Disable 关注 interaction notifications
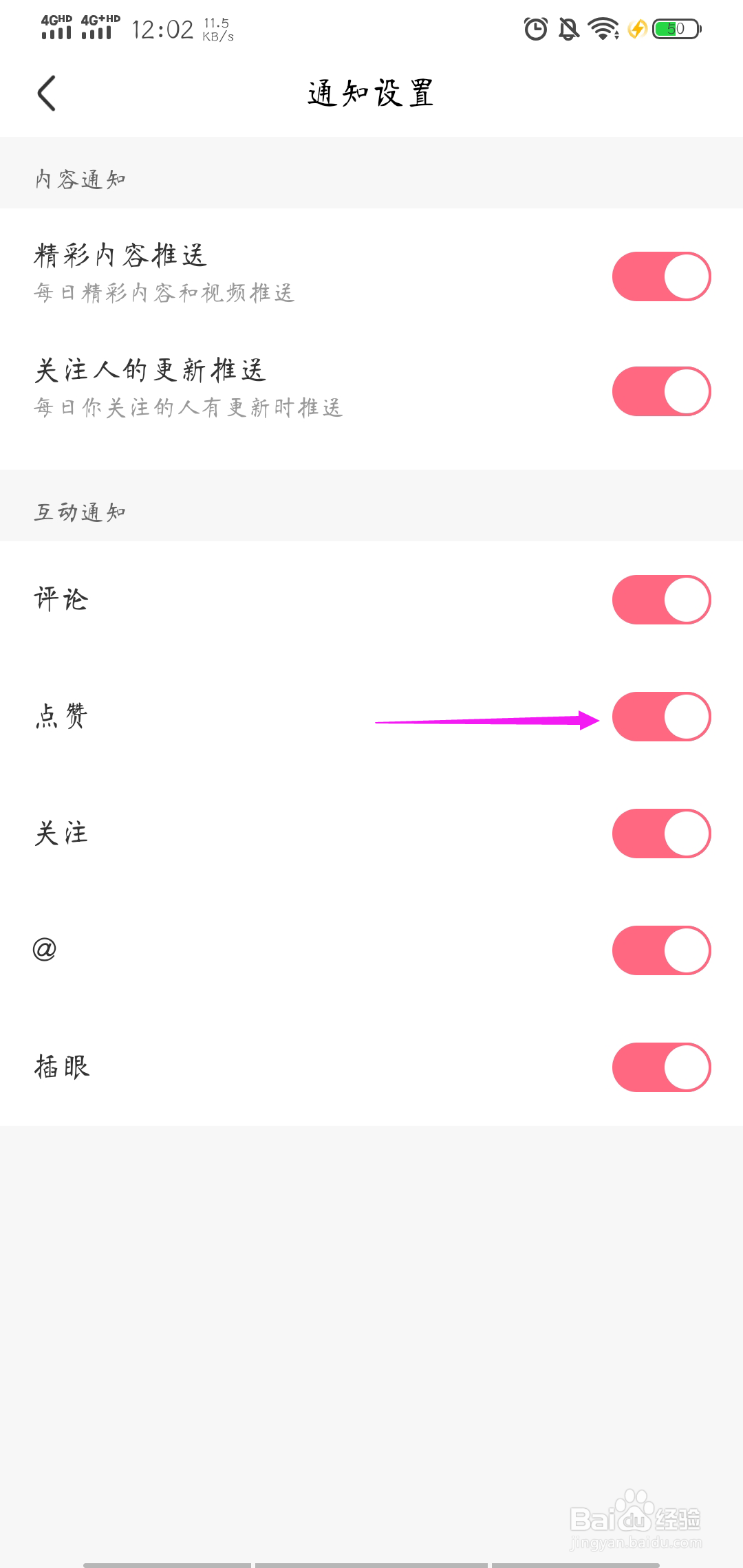The image size is (743, 1568). 662,834
